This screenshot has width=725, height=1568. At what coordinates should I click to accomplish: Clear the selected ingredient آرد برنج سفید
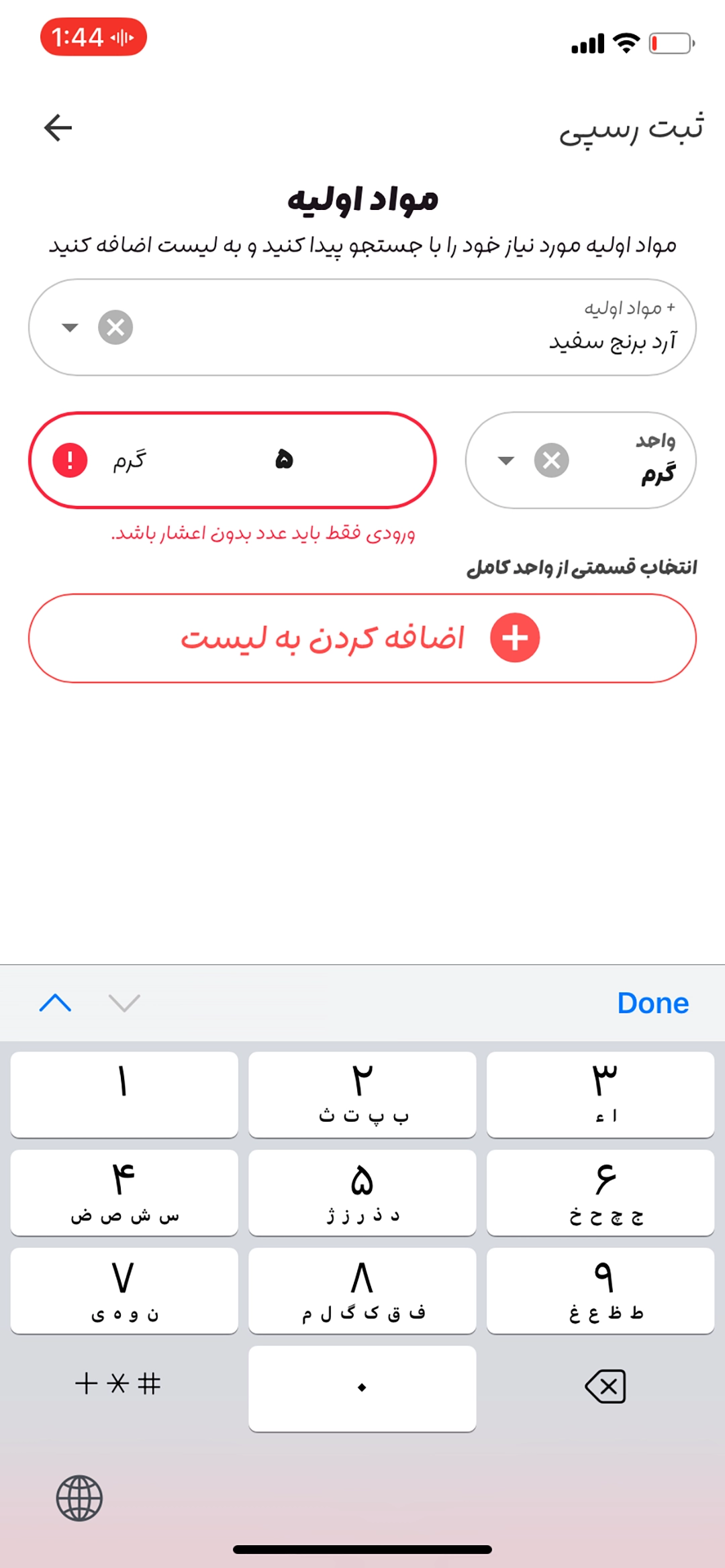tap(115, 327)
